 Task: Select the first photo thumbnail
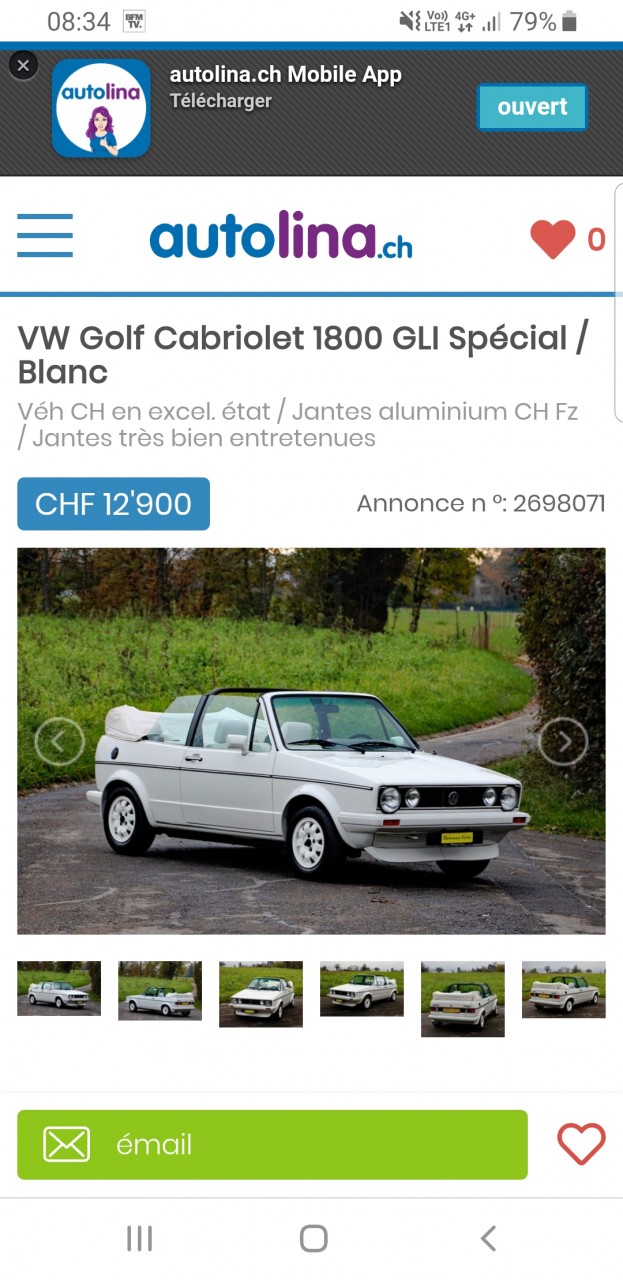point(59,988)
